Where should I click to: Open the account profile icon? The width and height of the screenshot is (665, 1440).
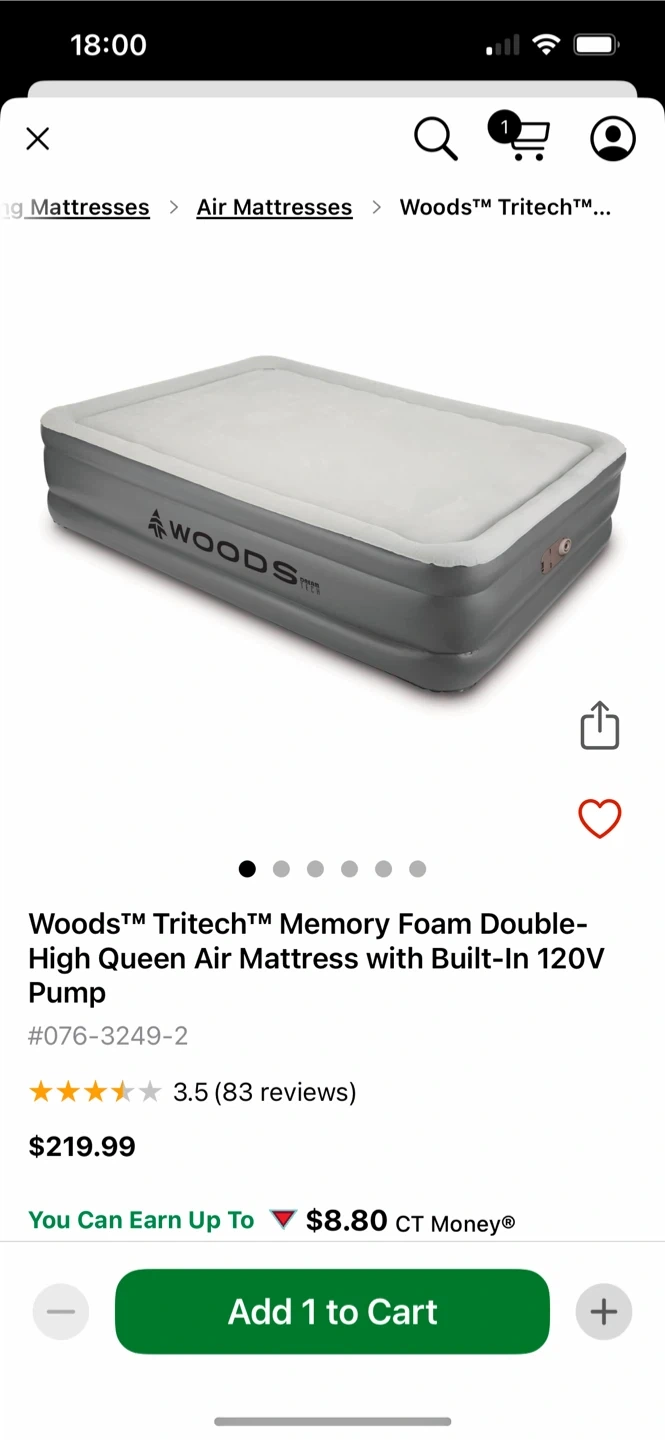tap(613, 139)
